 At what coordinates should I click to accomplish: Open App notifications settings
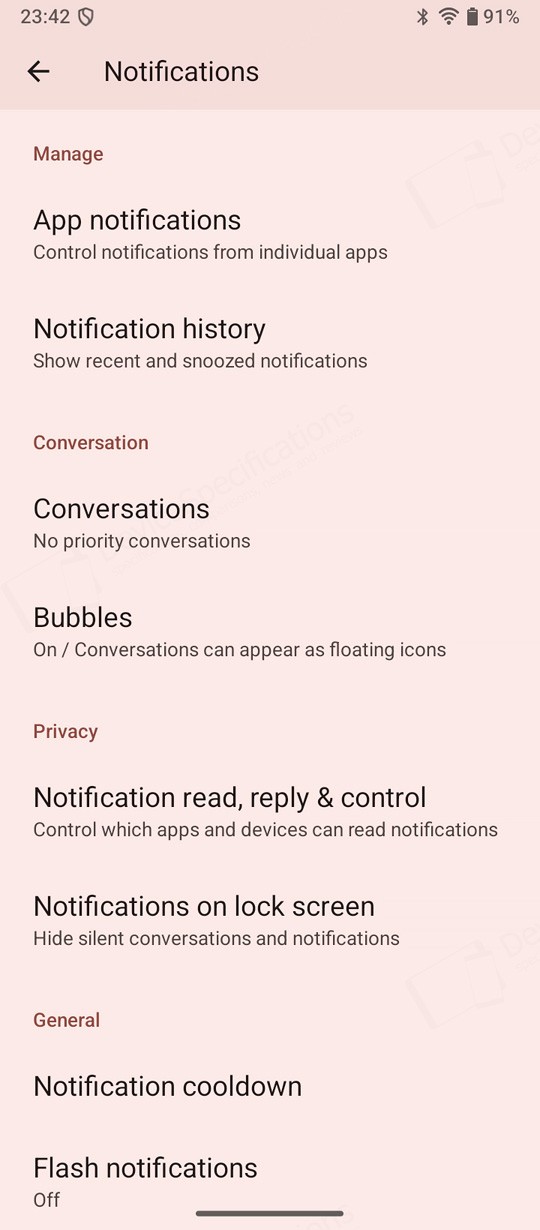pos(270,234)
